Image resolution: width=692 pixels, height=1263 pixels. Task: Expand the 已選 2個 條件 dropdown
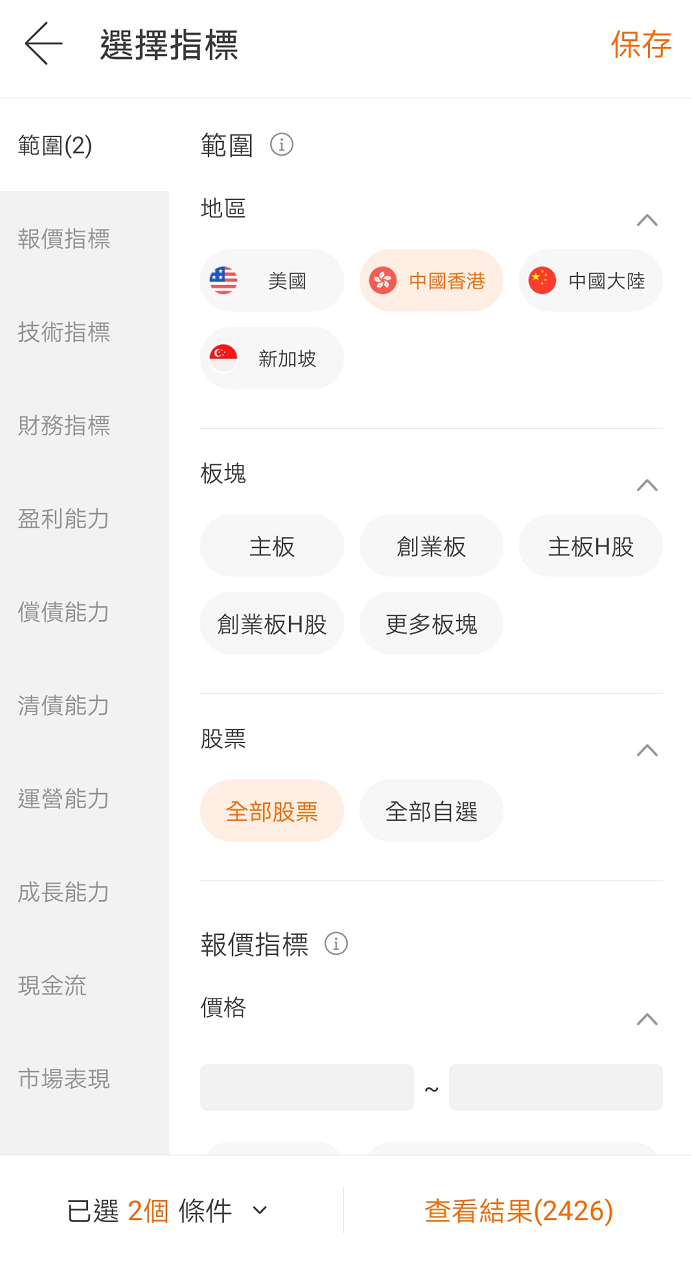(168, 1211)
